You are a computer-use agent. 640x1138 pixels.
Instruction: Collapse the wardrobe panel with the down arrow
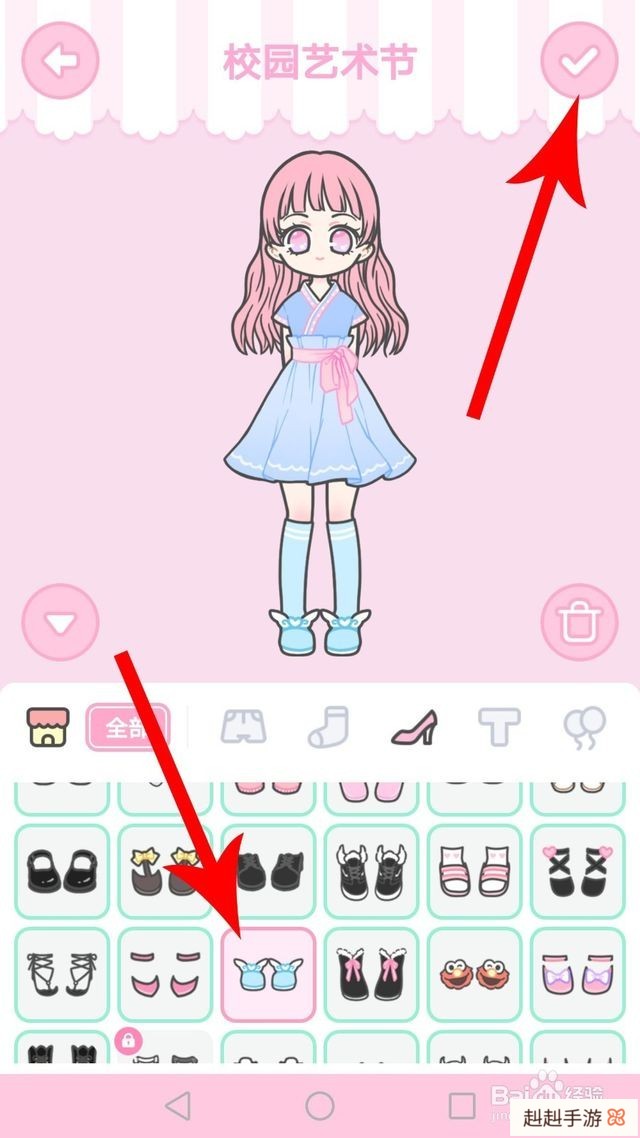[61, 623]
